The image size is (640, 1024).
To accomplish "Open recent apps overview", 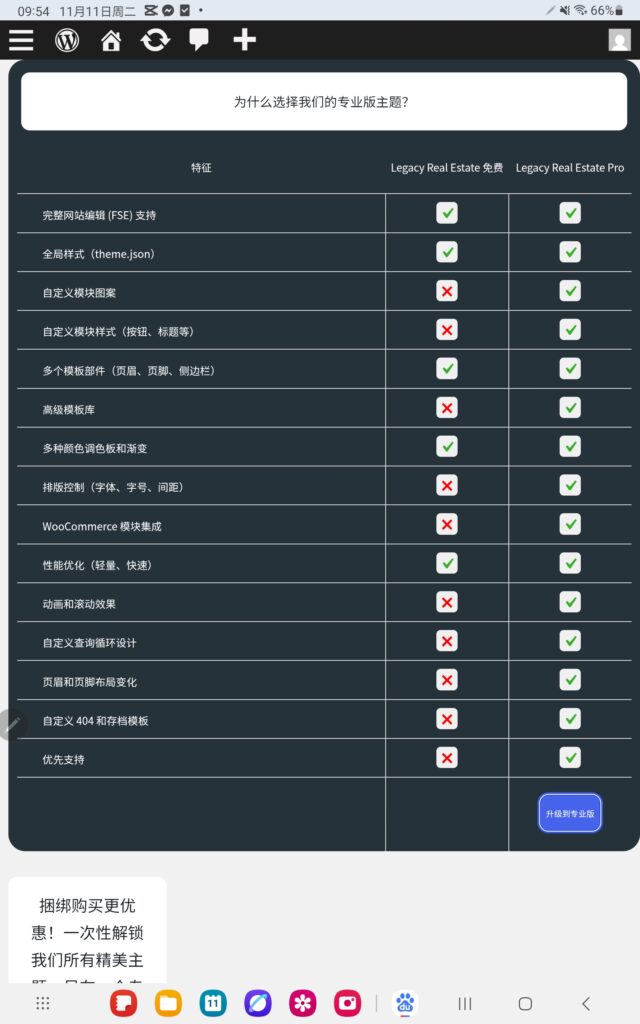I will click(x=465, y=1003).
